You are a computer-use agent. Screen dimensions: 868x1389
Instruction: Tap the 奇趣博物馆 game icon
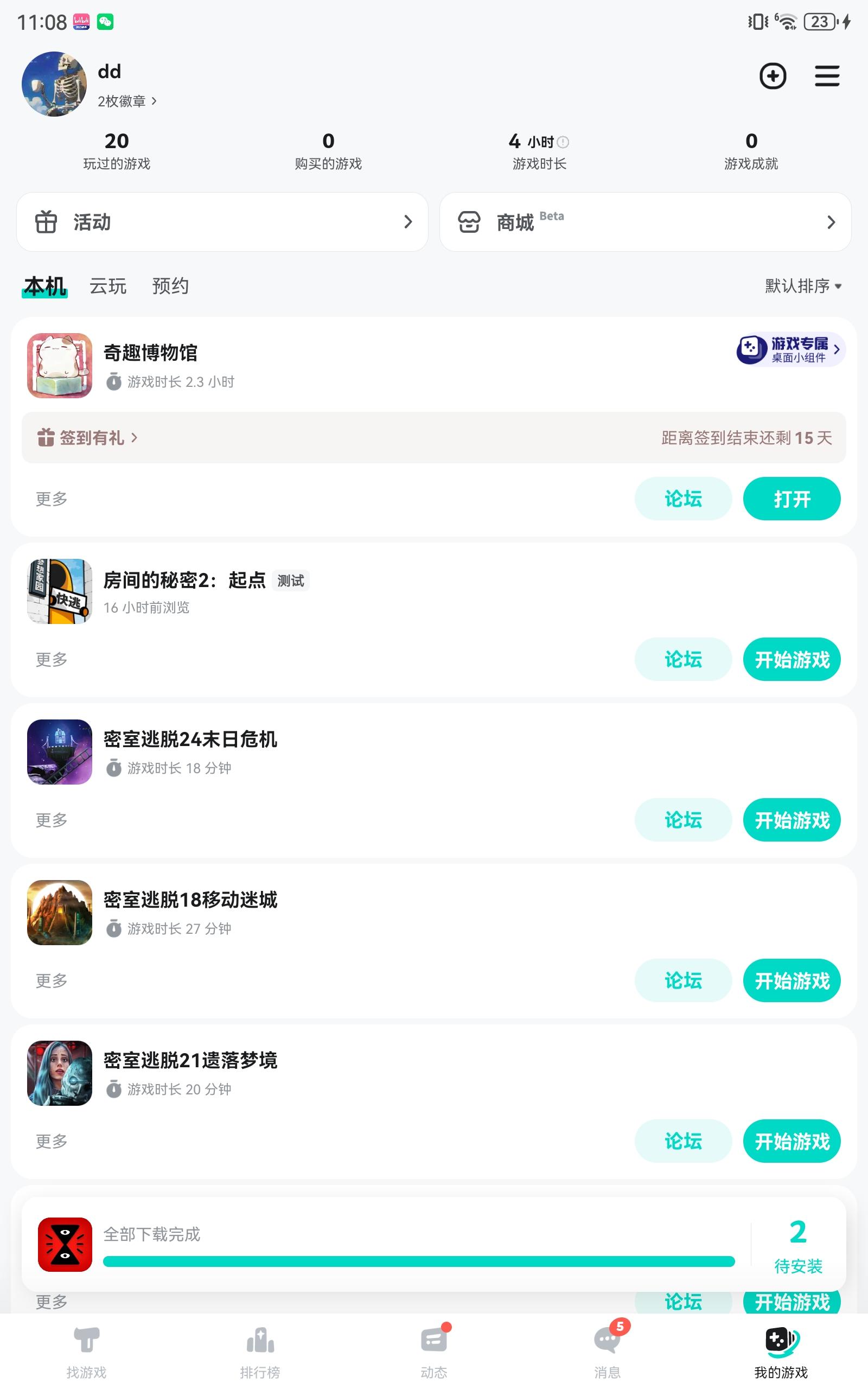[x=59, y=366]
